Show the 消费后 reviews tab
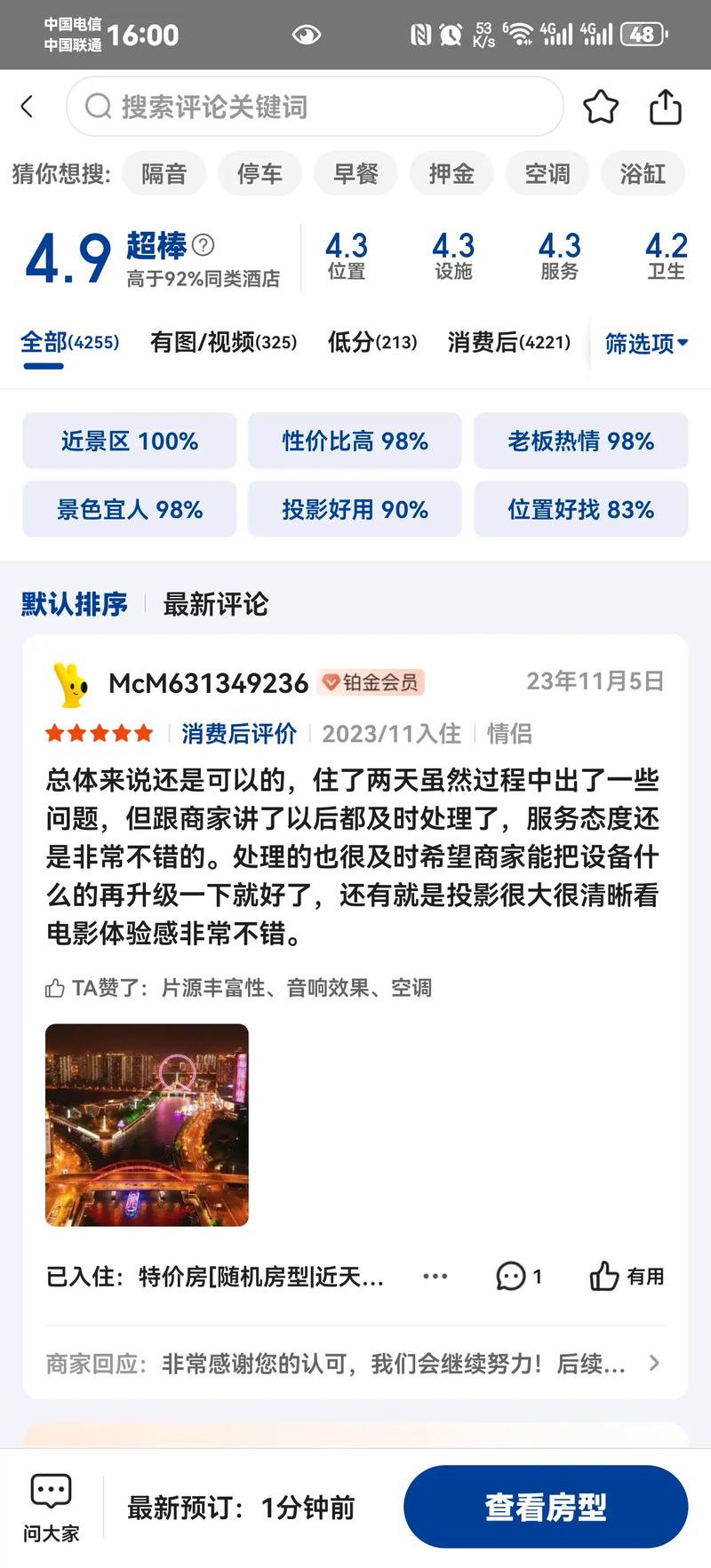711x1568 pixels. pyautogui.click(x=508, y=342)
